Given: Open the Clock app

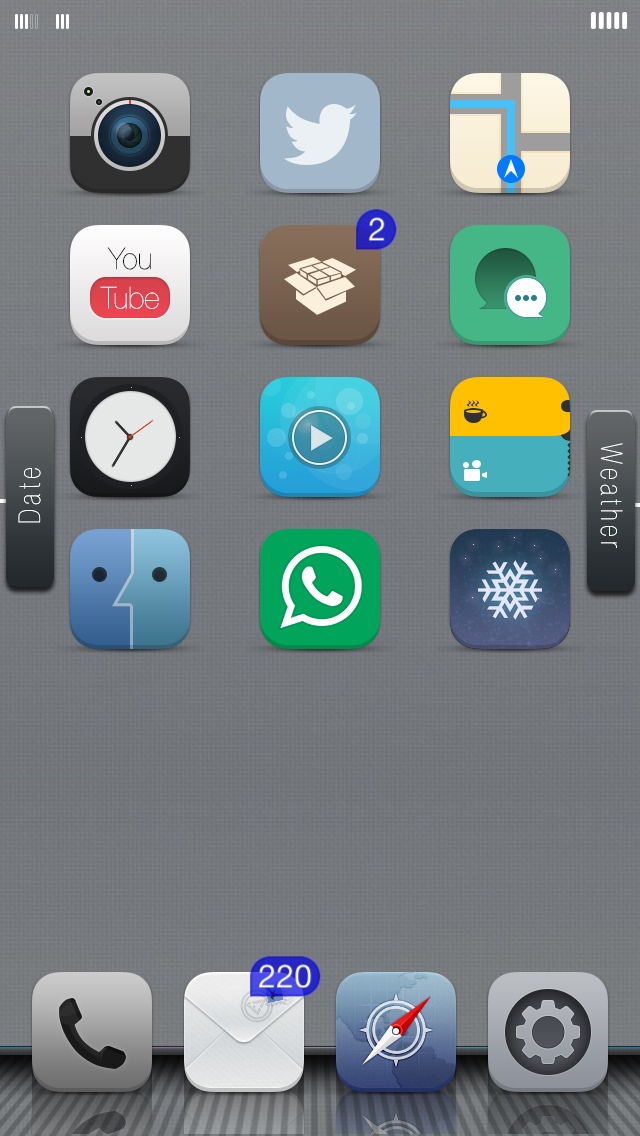Looking at the screenshot, I should click(130, 436).
